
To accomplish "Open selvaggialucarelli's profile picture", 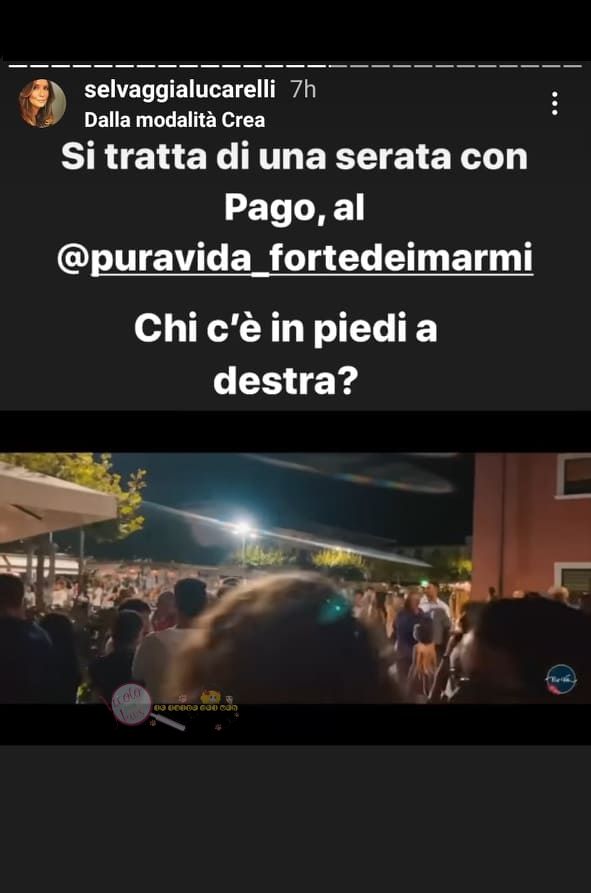I will tap(43, 104).
